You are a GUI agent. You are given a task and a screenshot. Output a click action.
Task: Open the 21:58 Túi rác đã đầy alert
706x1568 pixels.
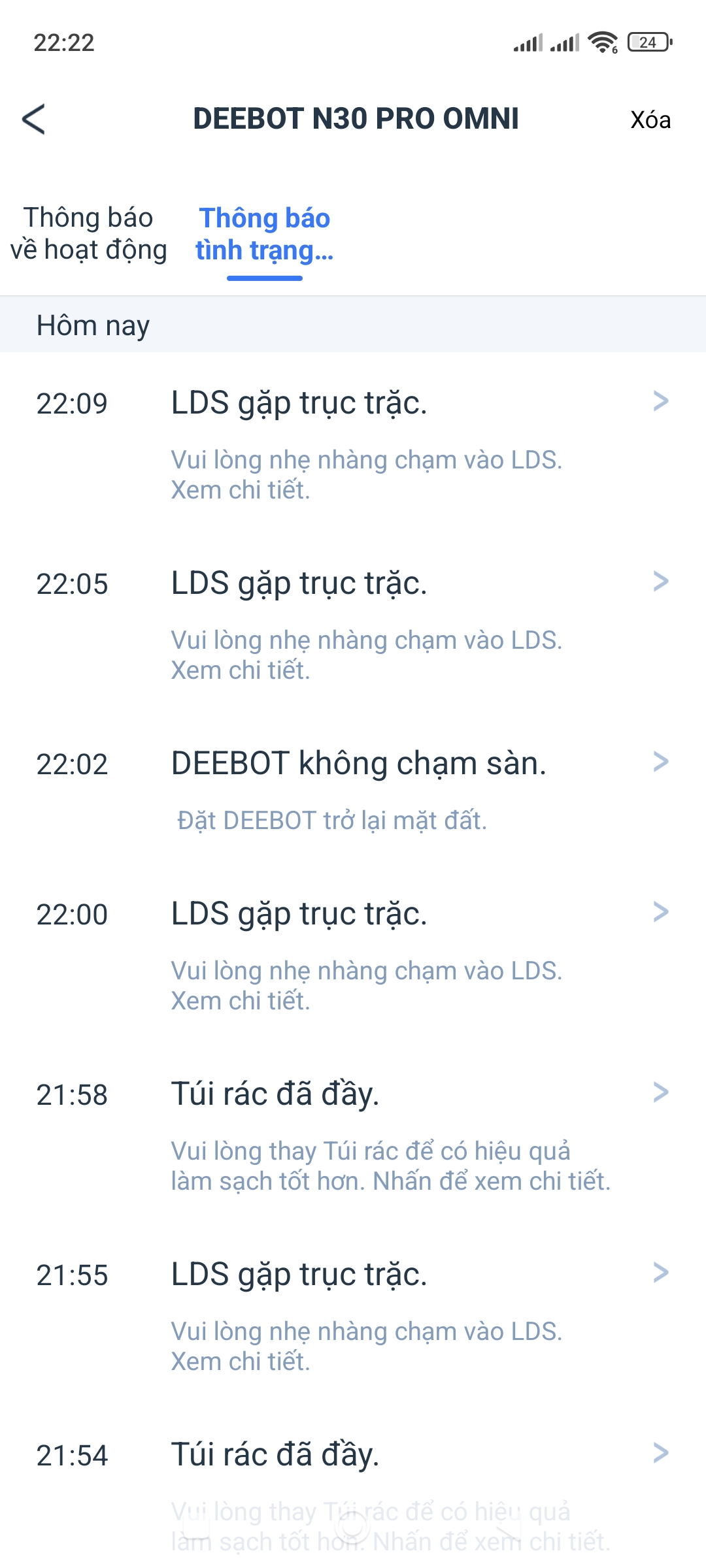[353, 1134]
